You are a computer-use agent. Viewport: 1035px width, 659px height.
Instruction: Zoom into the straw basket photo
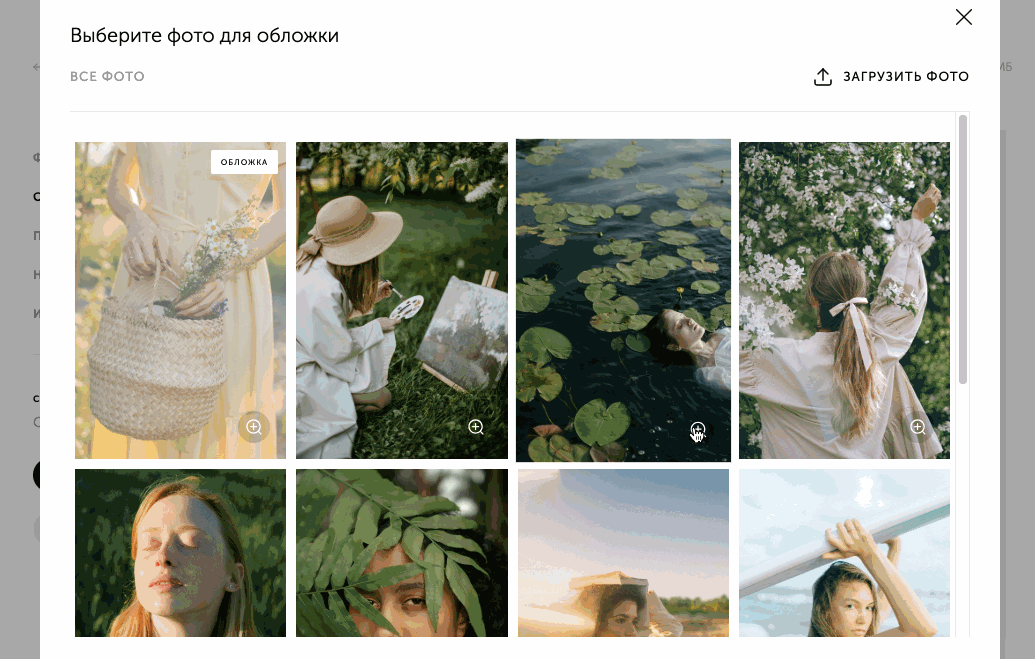click(x=254, y=427)
